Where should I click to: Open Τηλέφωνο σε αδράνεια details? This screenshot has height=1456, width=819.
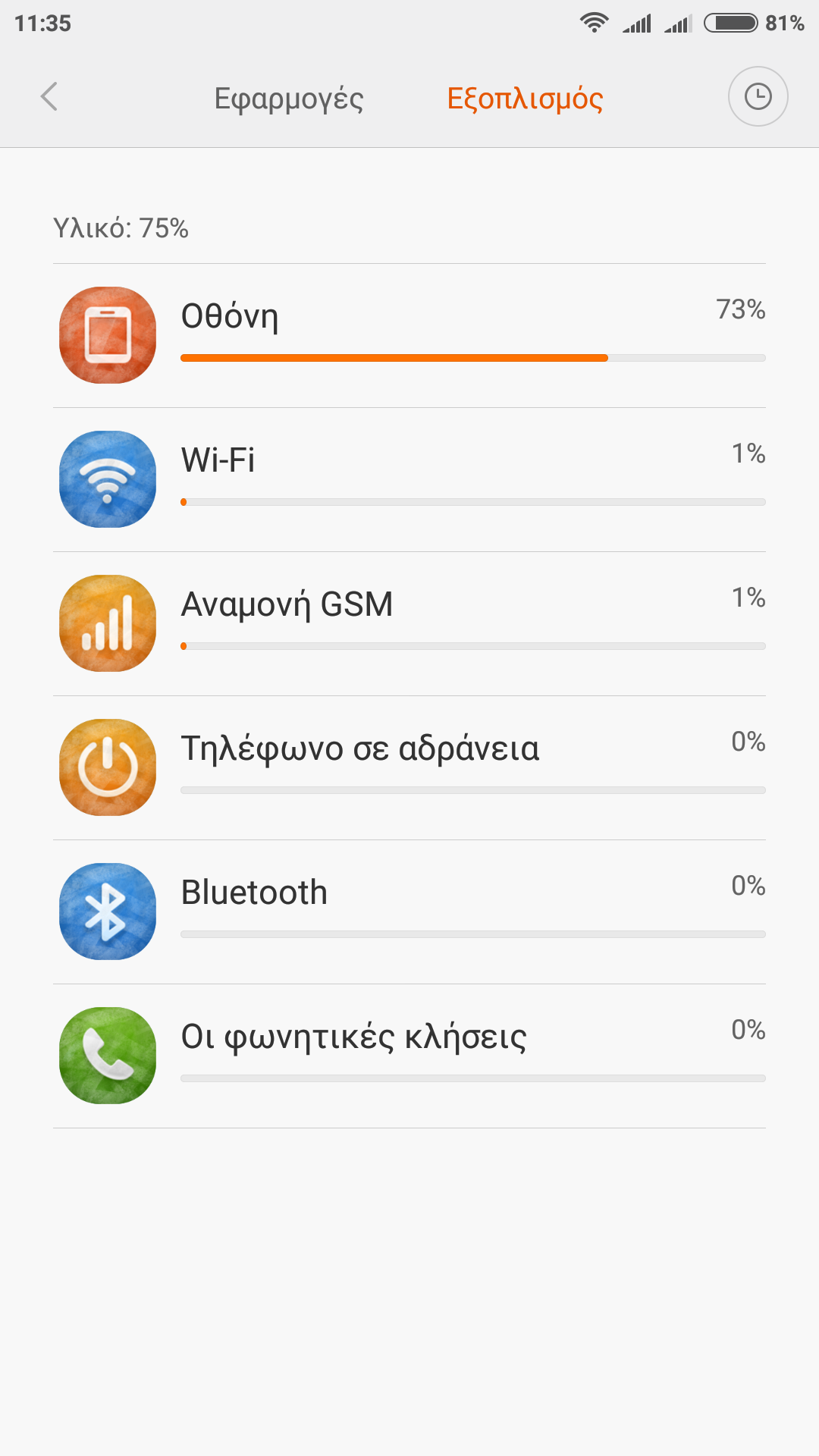click(409, 767)
